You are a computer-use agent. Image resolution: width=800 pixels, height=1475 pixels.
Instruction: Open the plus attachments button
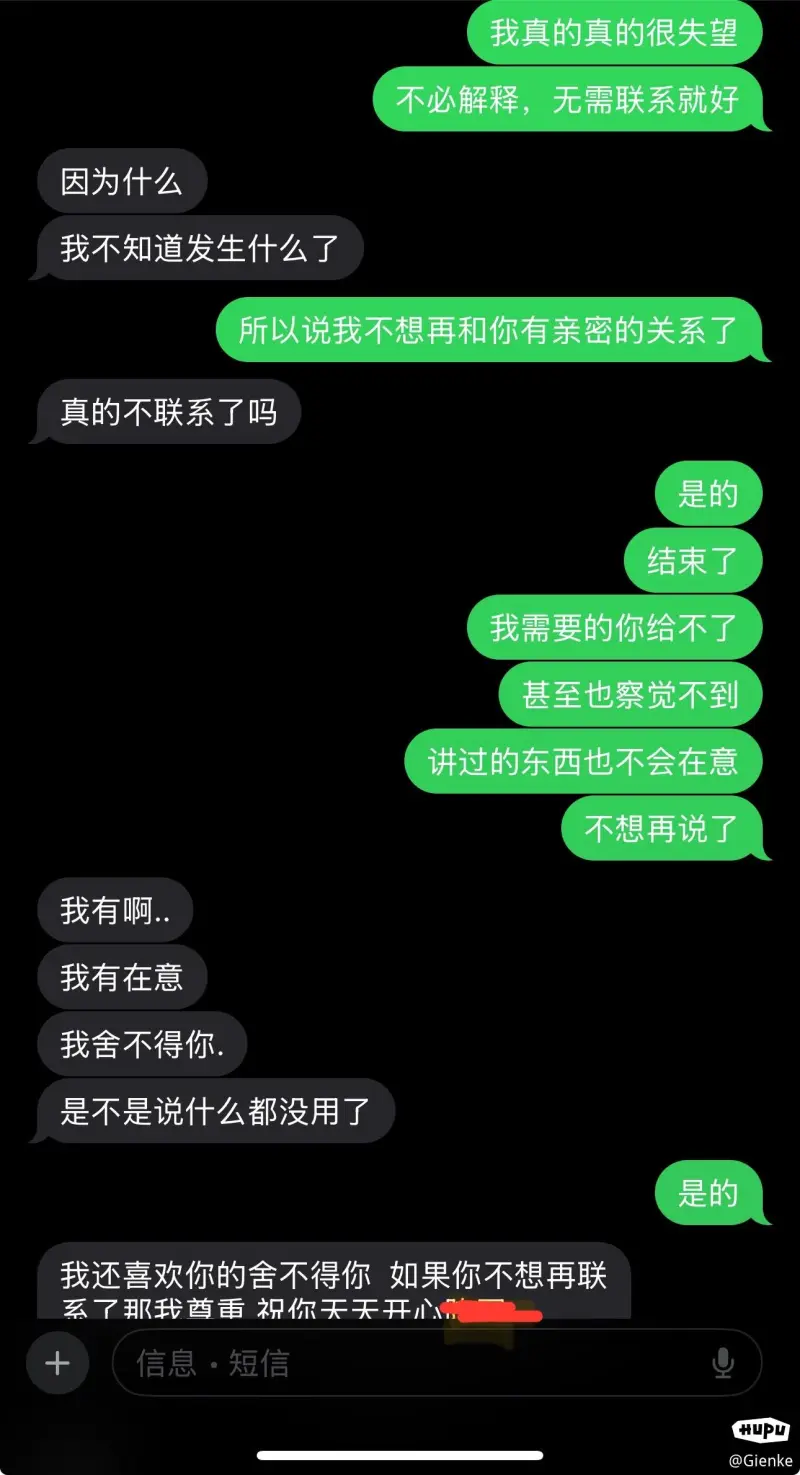coord(58,1362)
